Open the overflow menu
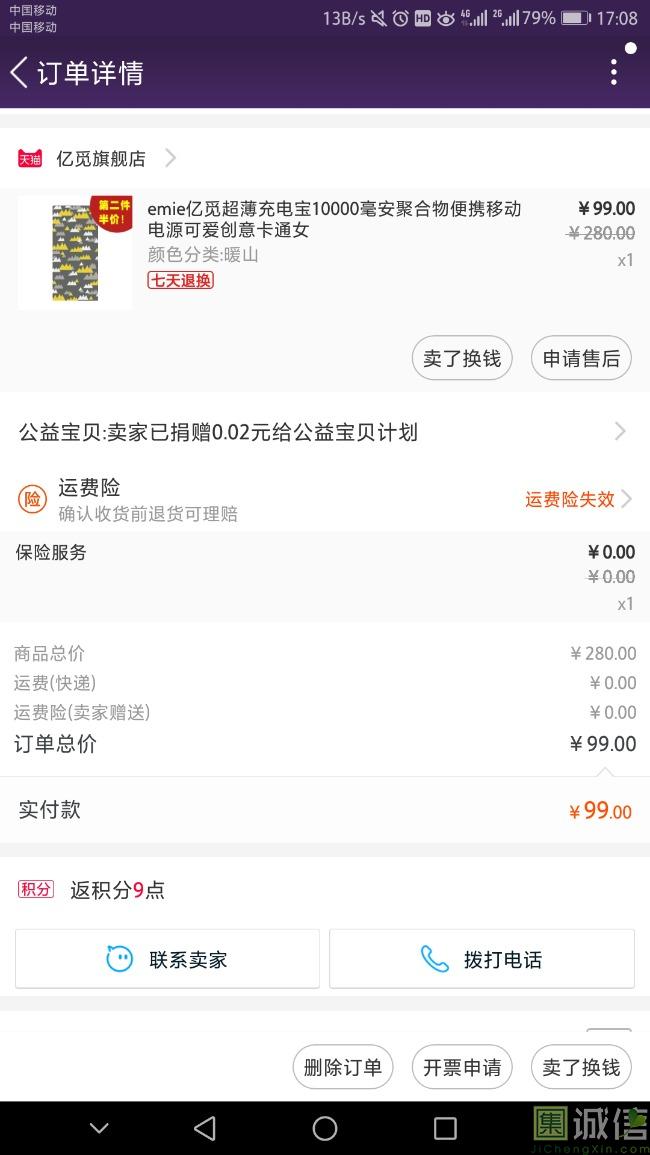 point(614,72)
